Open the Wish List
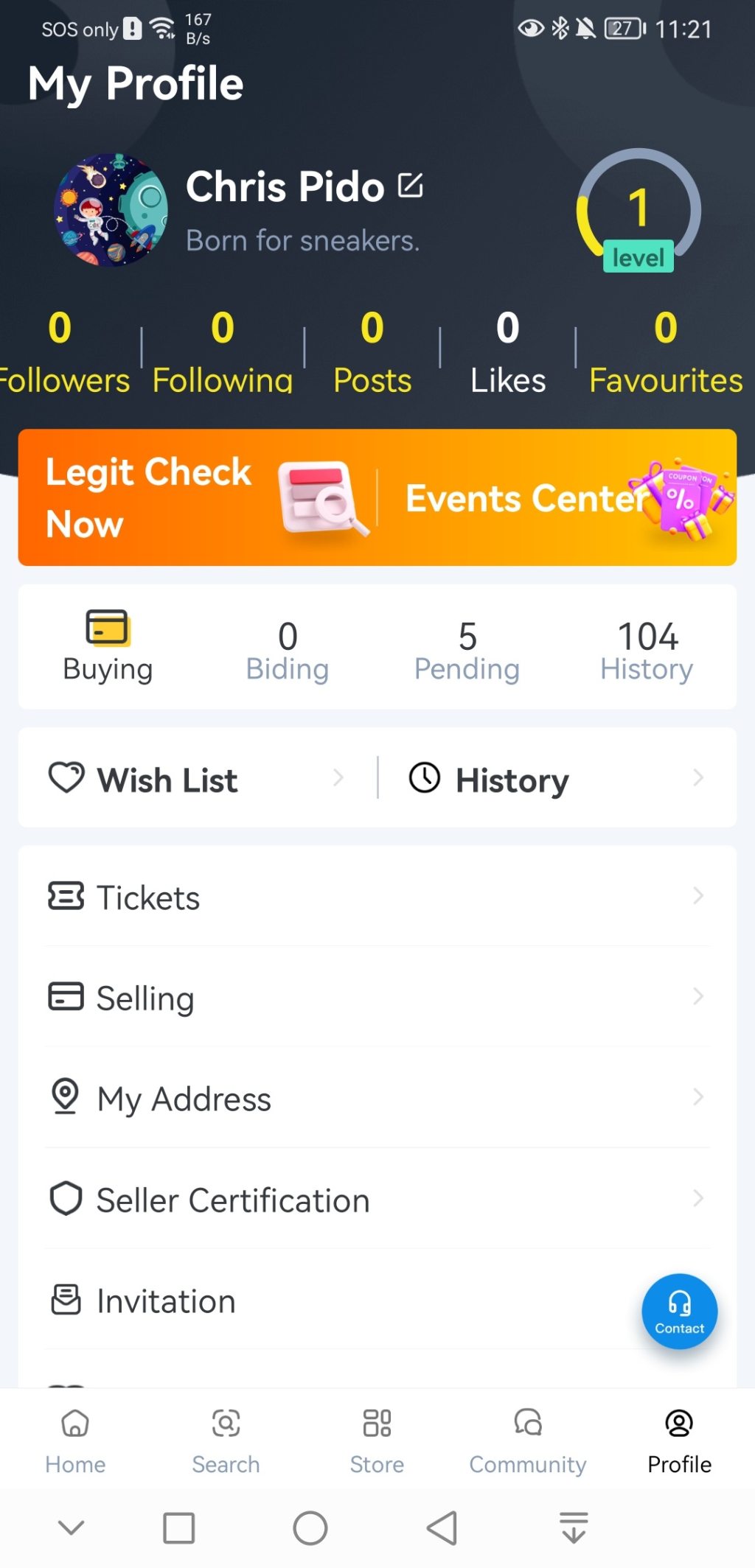Viewport: 755px width, 1568px height. pyautogui.click(x=196, y=779)
